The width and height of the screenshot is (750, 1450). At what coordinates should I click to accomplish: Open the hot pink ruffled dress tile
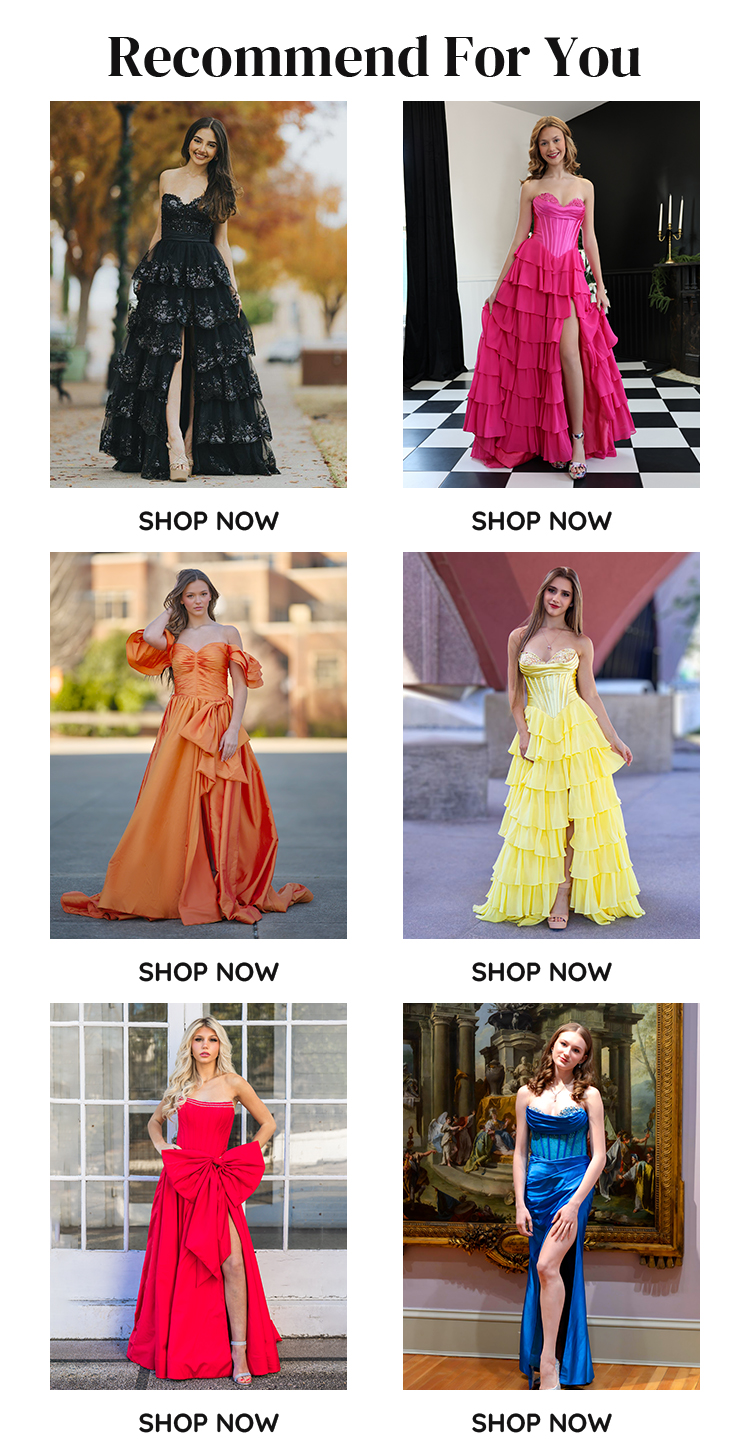[x=551, y=294]
